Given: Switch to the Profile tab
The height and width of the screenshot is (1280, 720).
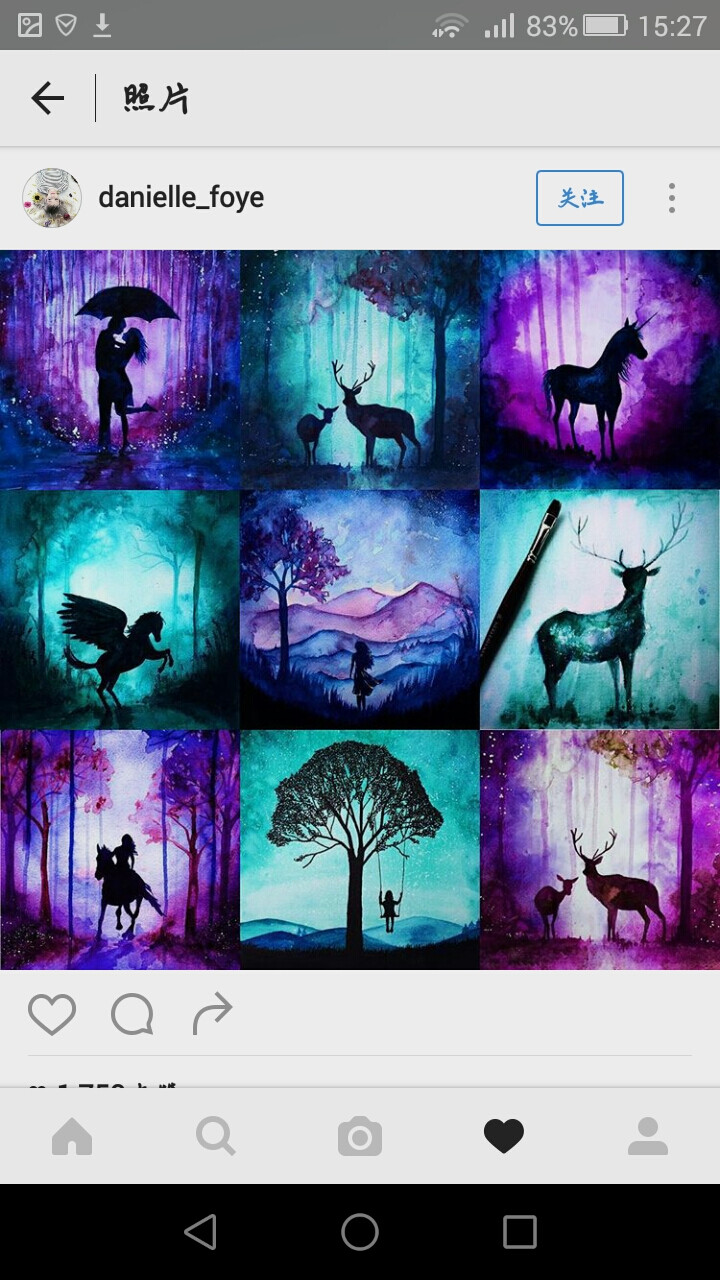Looking at the screenshot, I should pos(648,1137).
